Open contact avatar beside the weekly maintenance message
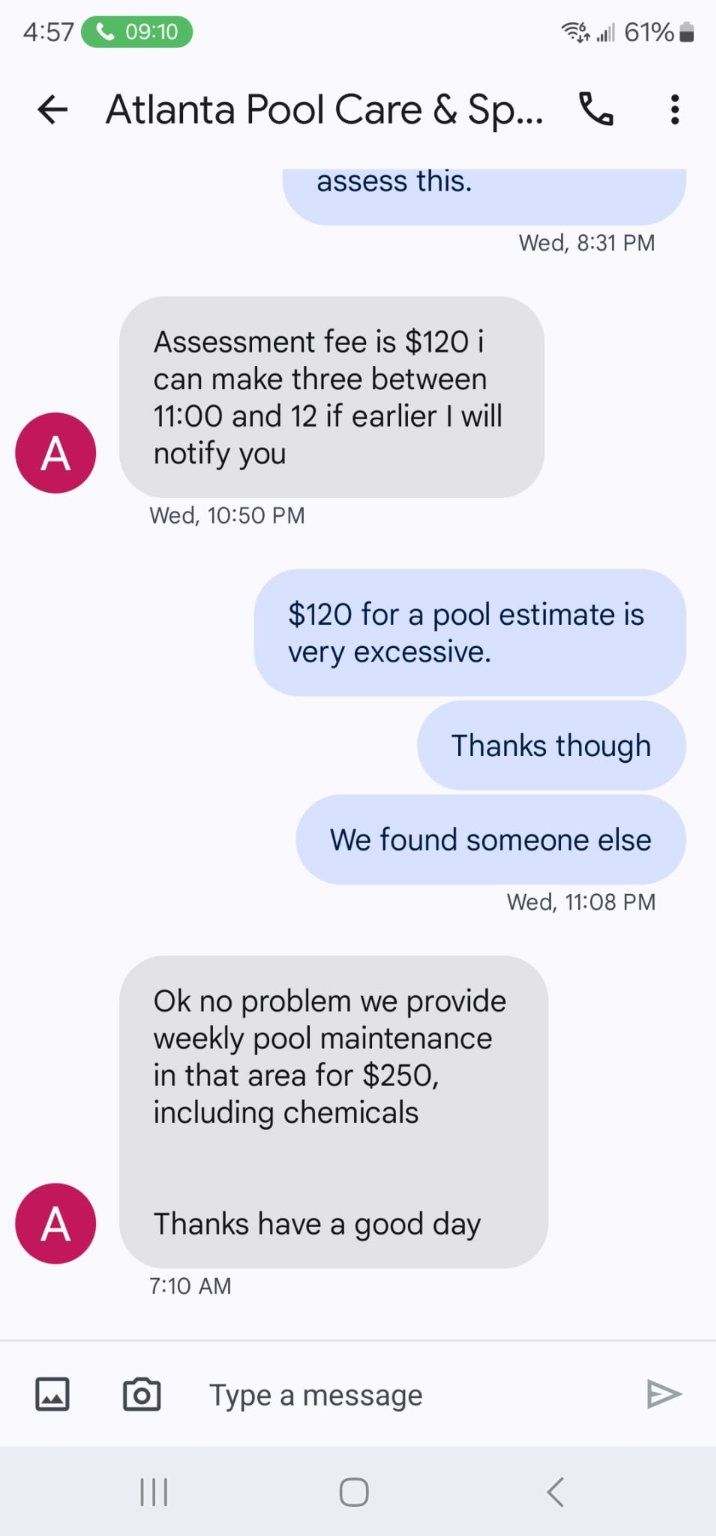The image size is (716, 1536). click(x=55, y=1223)
